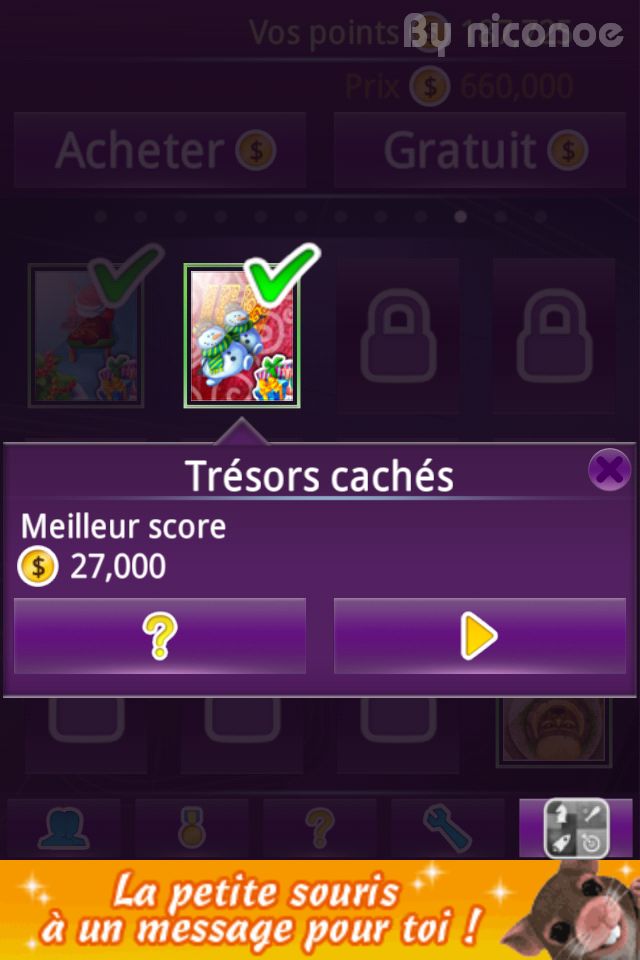Open the profile tab at bottom
The width and height of the screenshot is (640, 960).
(x=64, y=828)
